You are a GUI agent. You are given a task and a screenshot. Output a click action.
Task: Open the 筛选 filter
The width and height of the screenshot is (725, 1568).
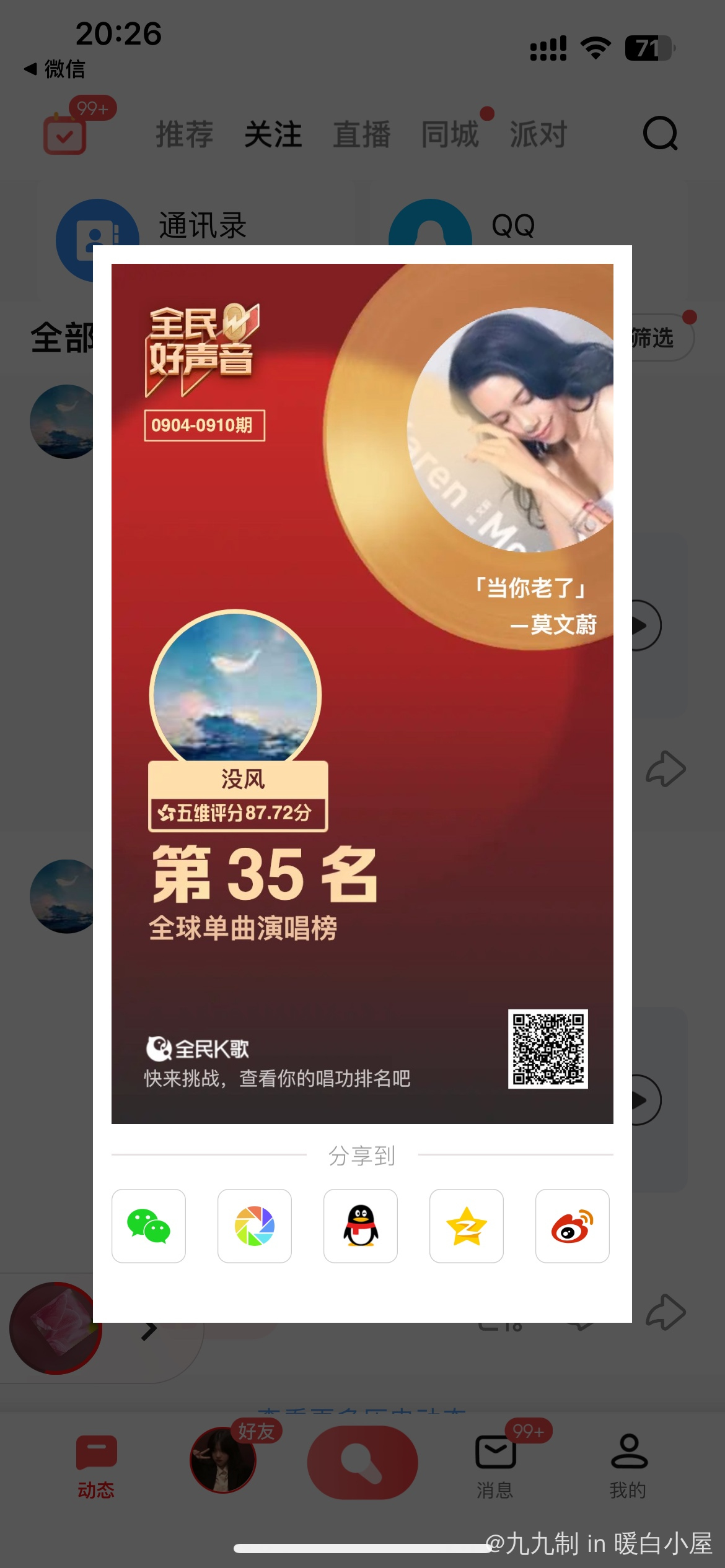658,338
